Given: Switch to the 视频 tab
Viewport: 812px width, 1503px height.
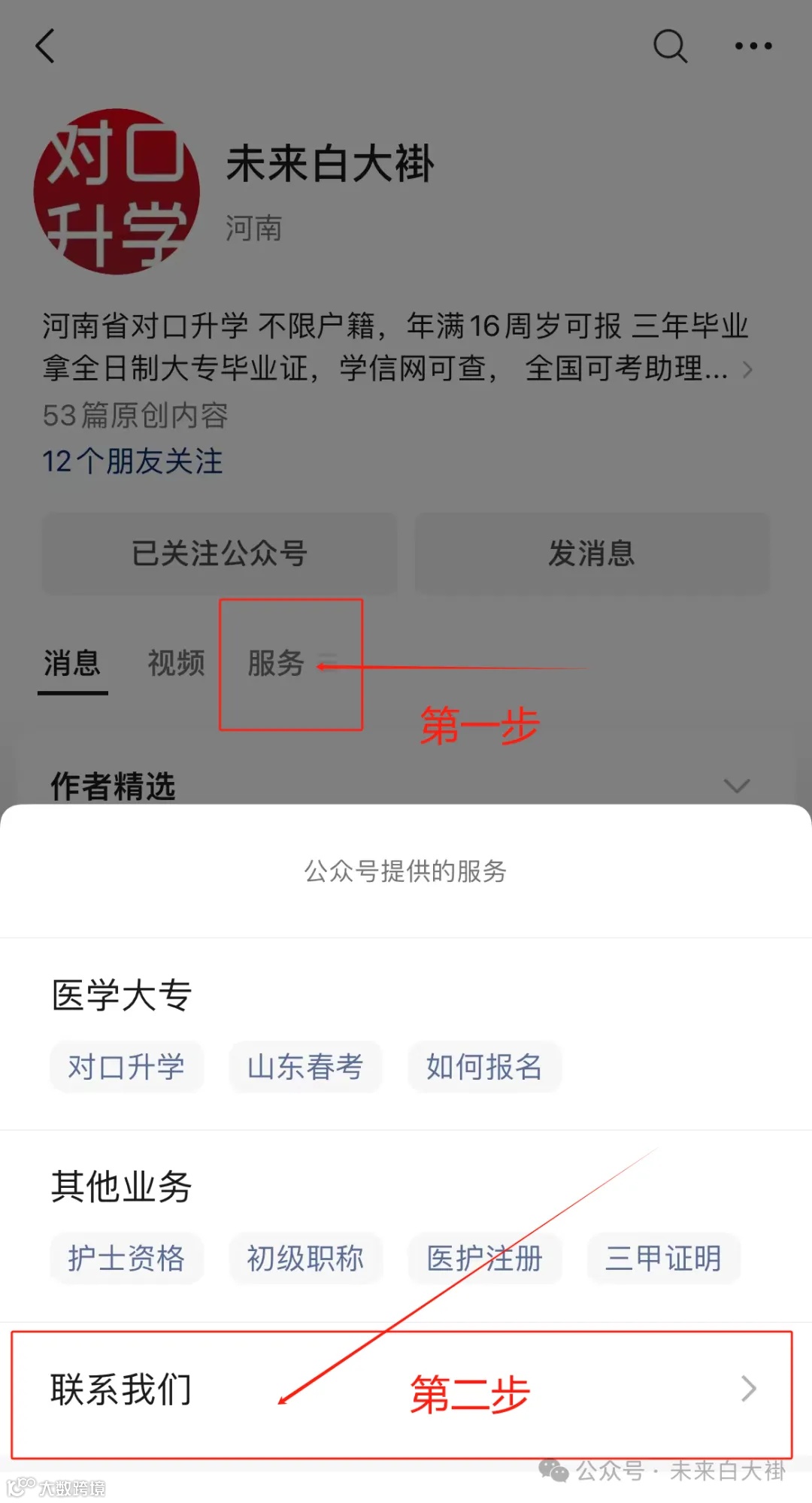Looking at the screenshot, I should 177,663.
